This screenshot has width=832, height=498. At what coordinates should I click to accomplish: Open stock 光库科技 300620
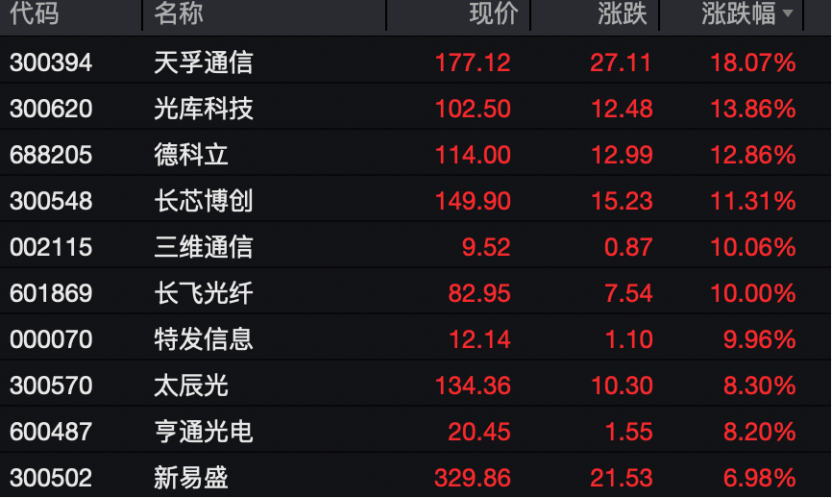point(203,109)
